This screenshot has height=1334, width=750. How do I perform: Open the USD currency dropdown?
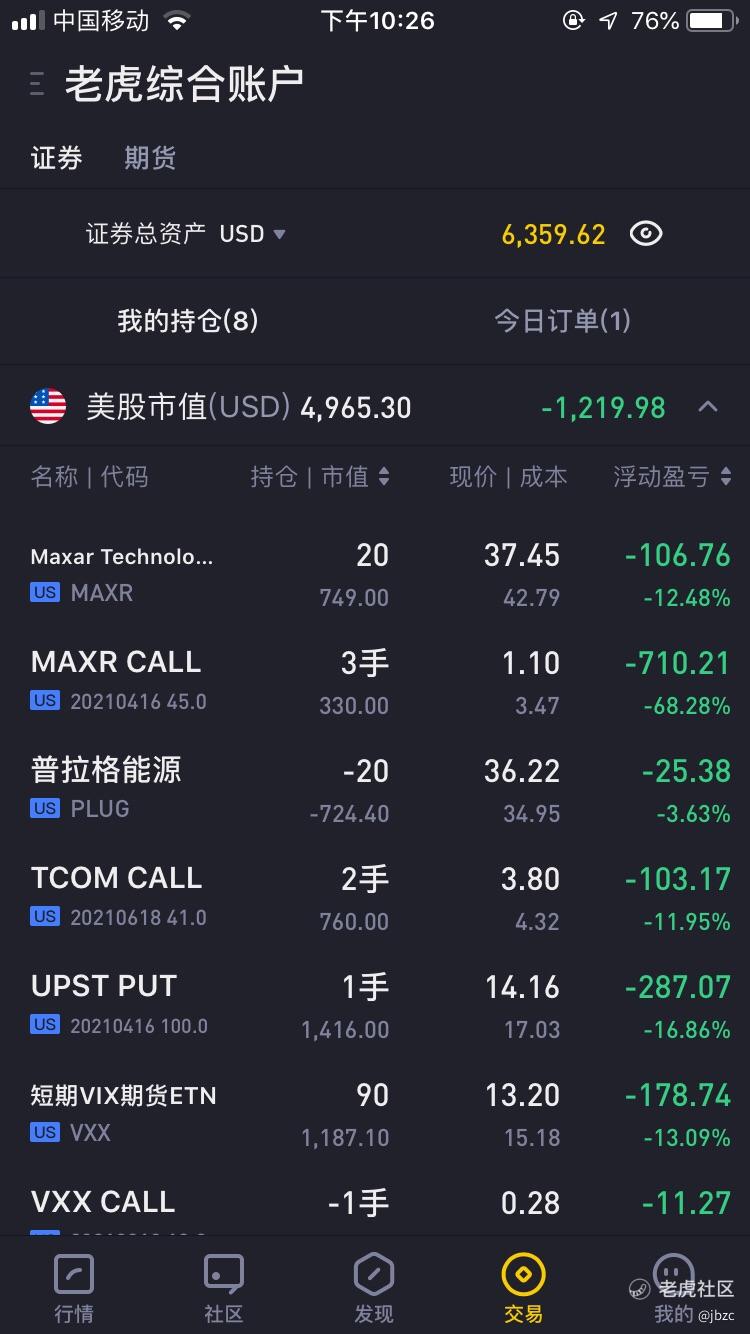253,234
